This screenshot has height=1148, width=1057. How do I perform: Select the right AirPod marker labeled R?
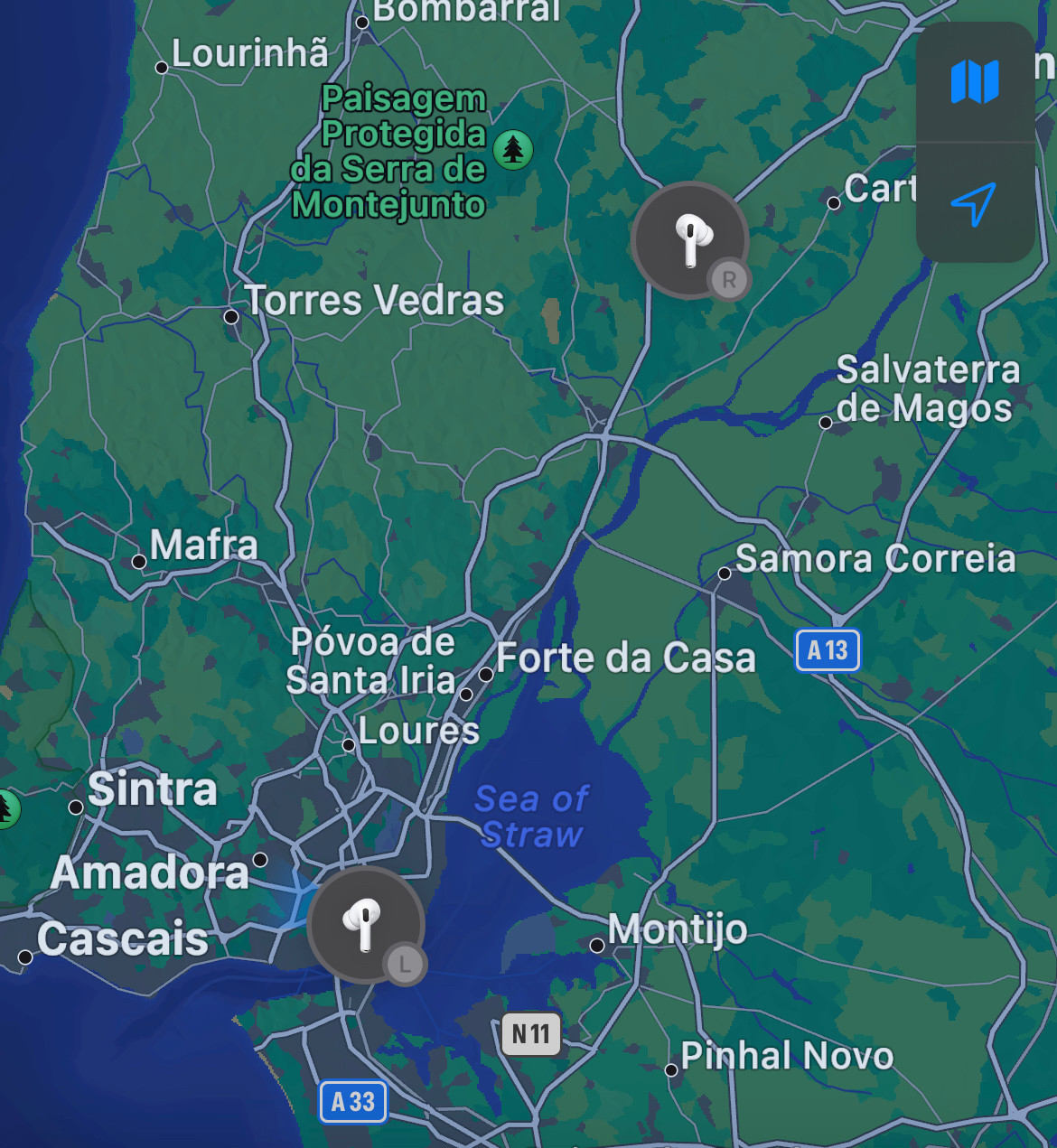[690, 239]
